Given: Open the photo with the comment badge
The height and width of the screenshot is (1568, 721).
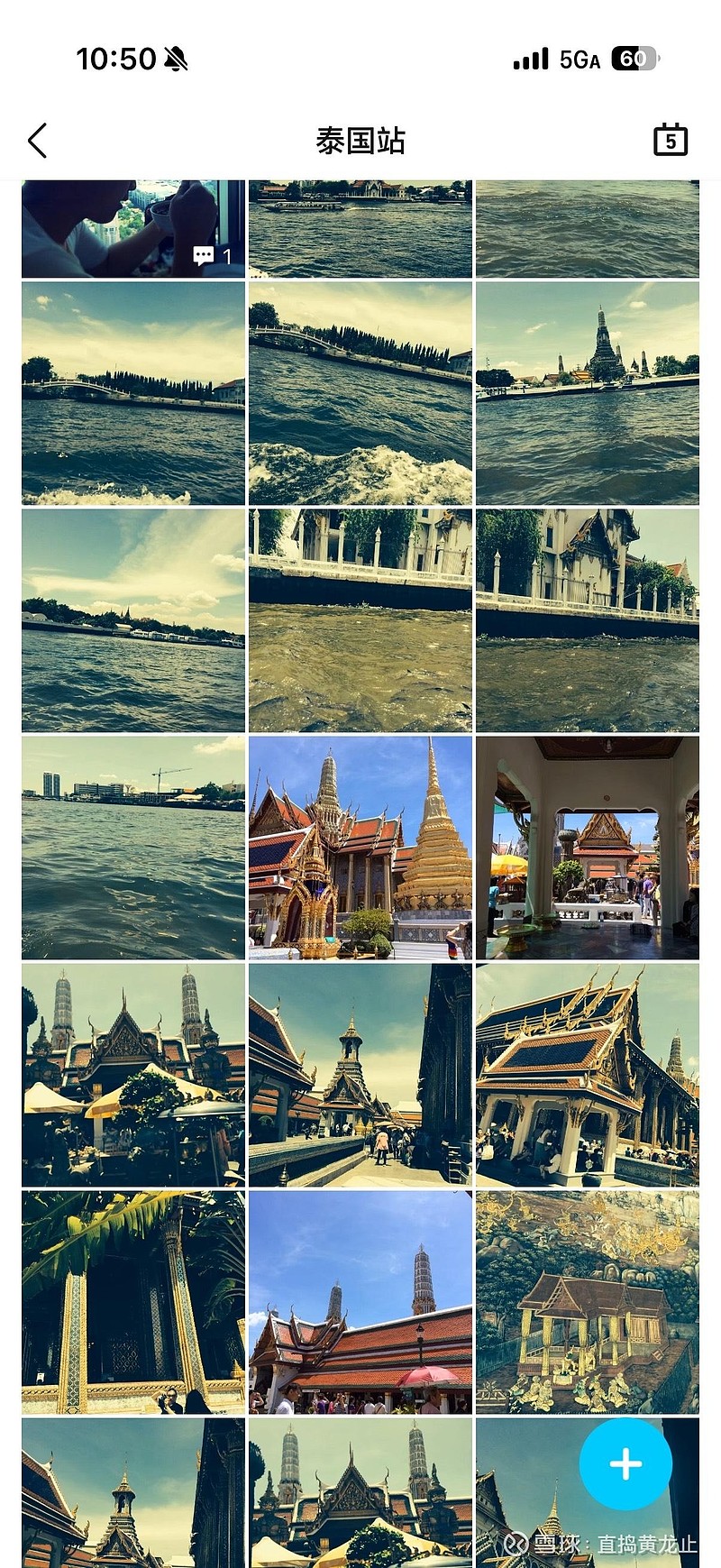Looking at the screenshot, I should point(133,229).
